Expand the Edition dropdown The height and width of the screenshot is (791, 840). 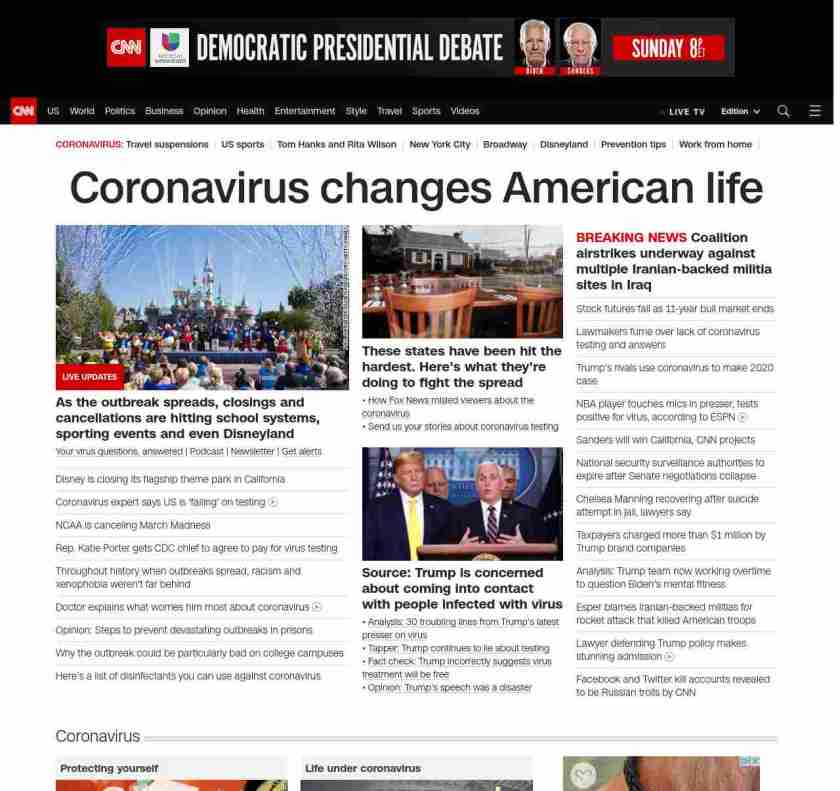point(740,111)
